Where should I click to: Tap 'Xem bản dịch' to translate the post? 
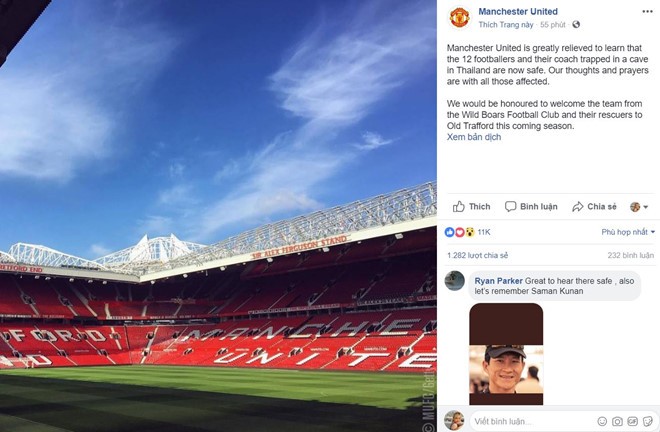click(474, 137)
